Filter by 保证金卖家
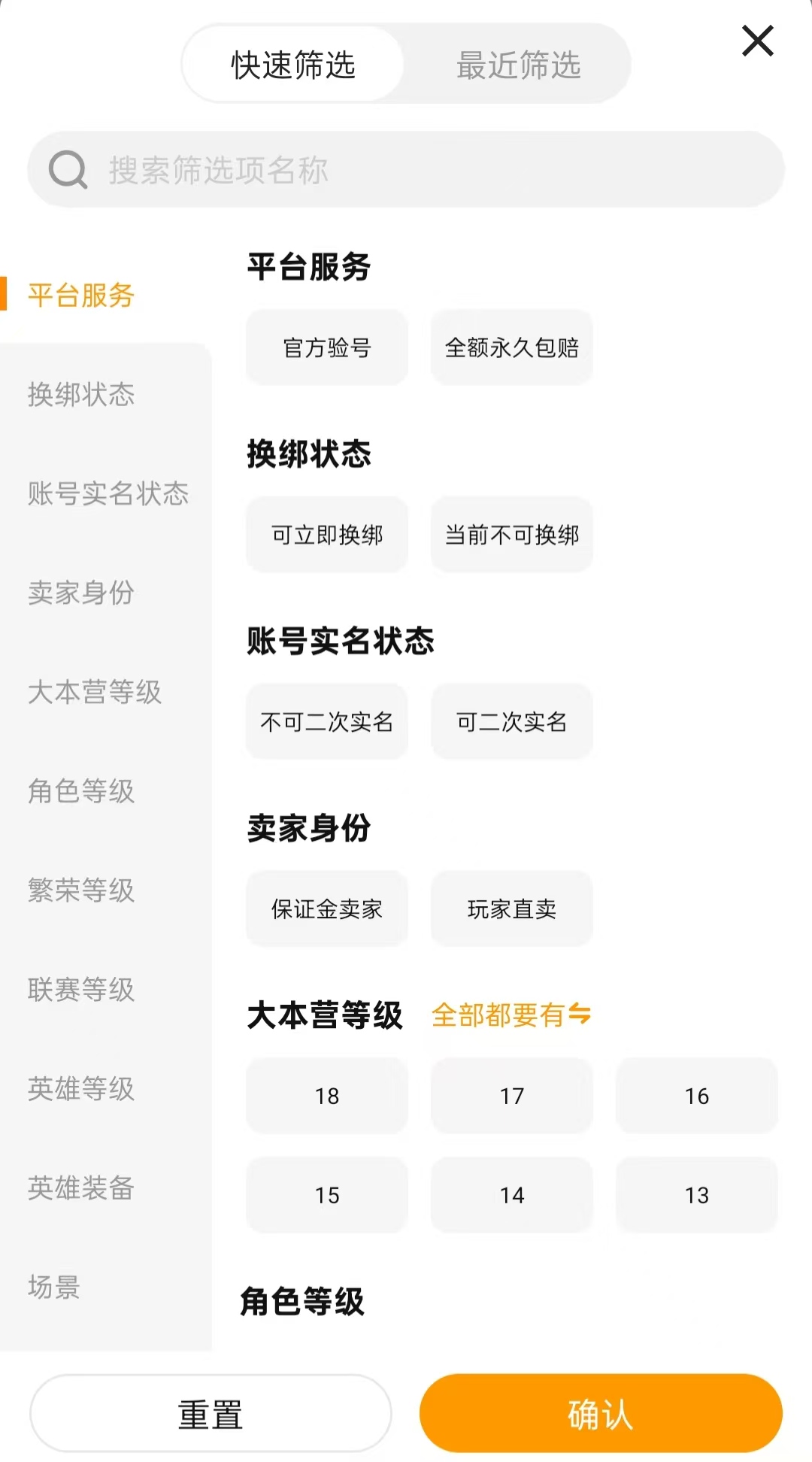The height and width of the screenshot is (1462, 812). tap(327, 909)
